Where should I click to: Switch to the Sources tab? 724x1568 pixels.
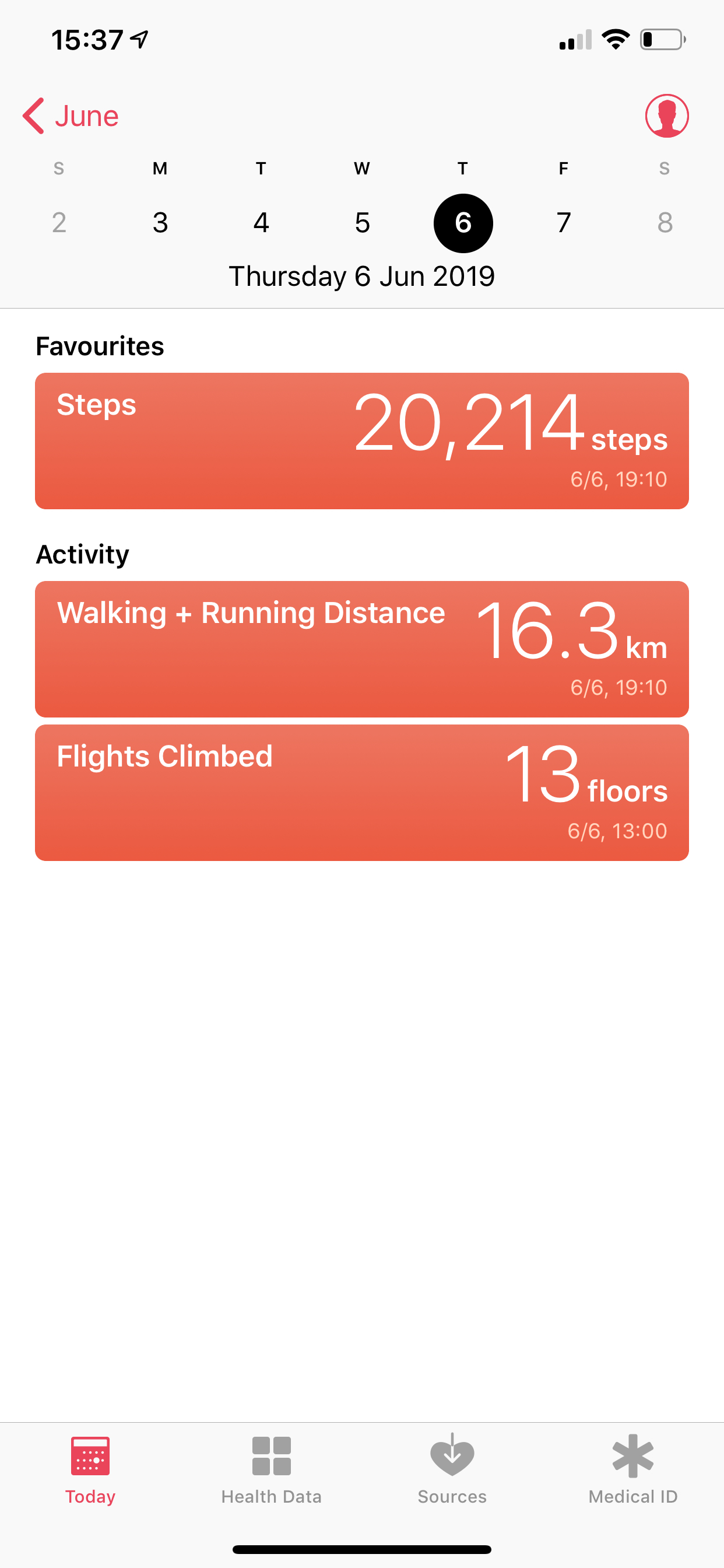pos(452,1469)
